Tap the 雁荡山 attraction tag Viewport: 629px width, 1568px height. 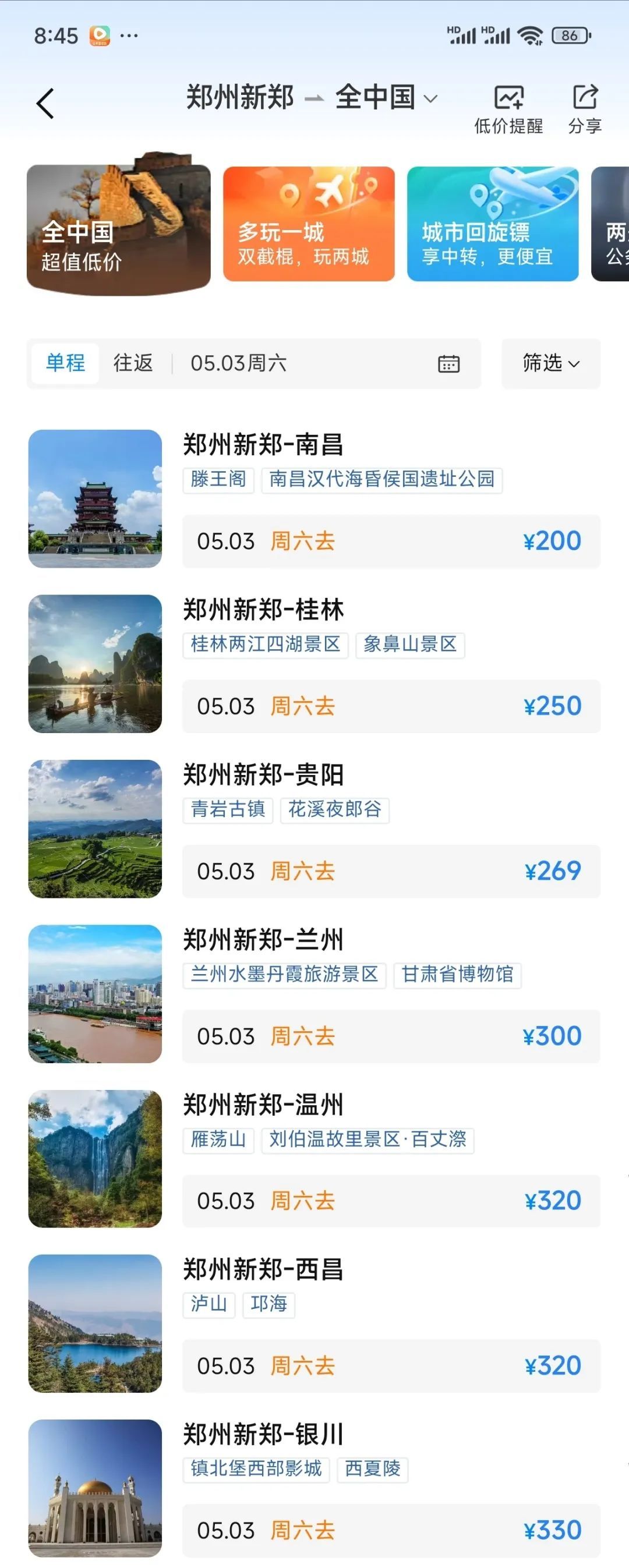point(218,1141)
